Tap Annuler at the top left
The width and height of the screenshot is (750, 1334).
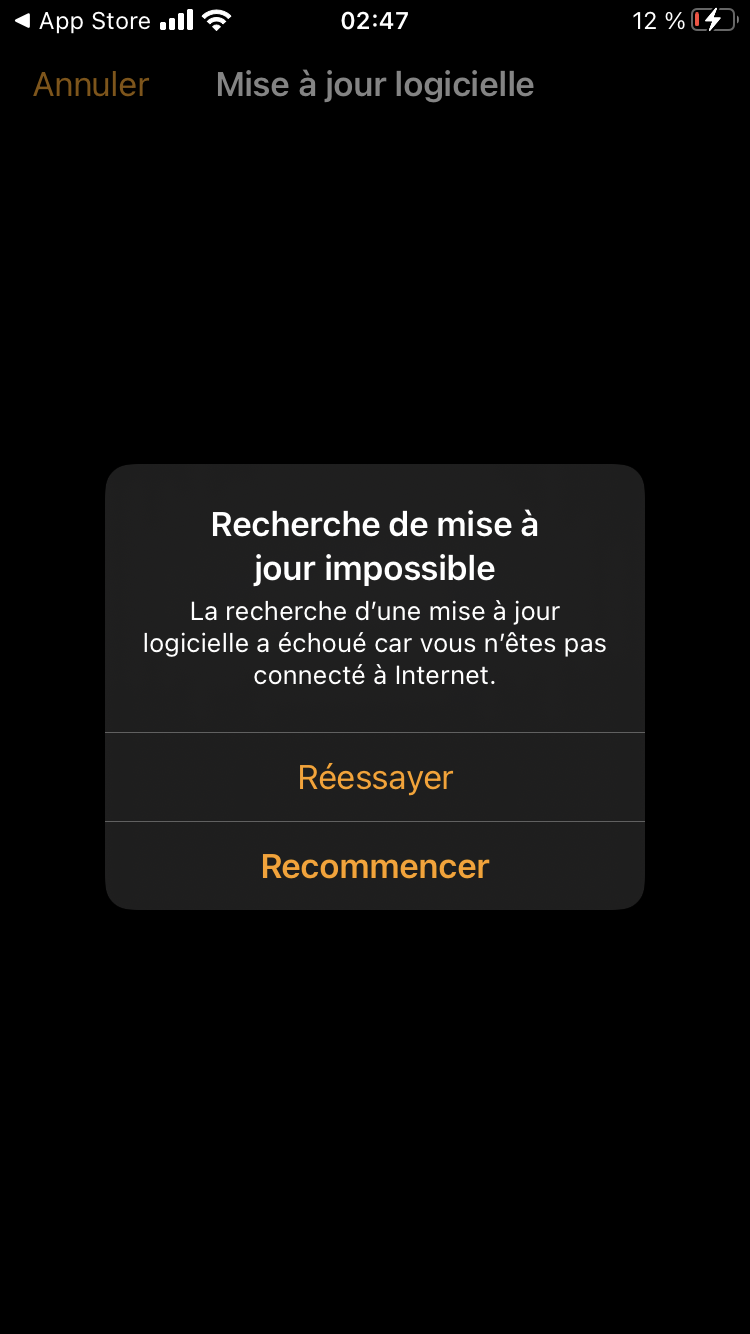[91, 85]
